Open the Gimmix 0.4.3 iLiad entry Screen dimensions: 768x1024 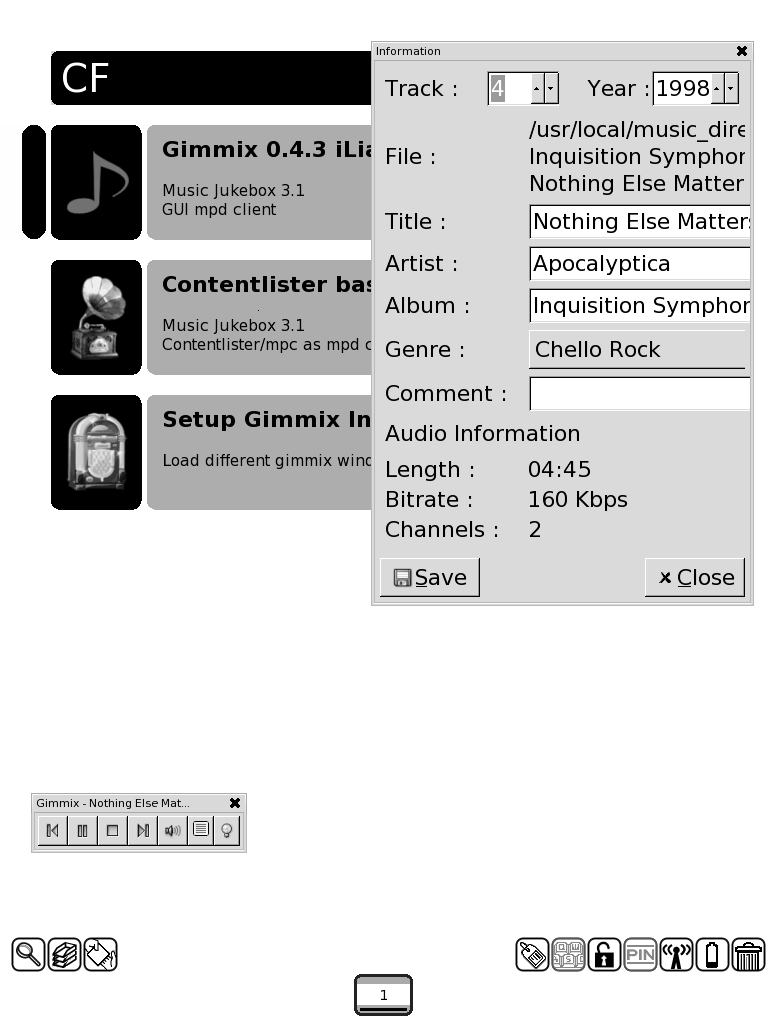(x=260, y=182)
